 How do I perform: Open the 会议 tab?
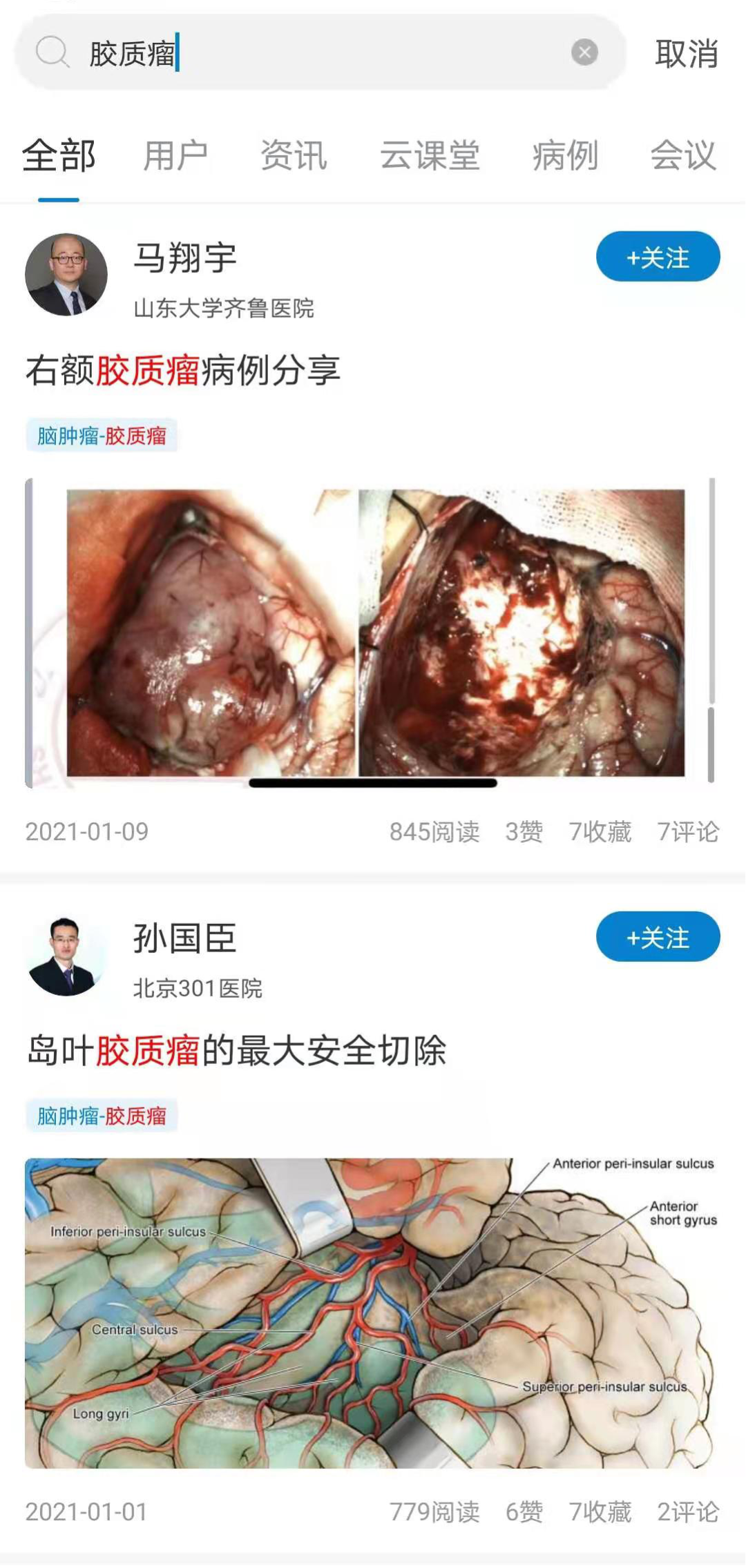click(x=683, y=155)
